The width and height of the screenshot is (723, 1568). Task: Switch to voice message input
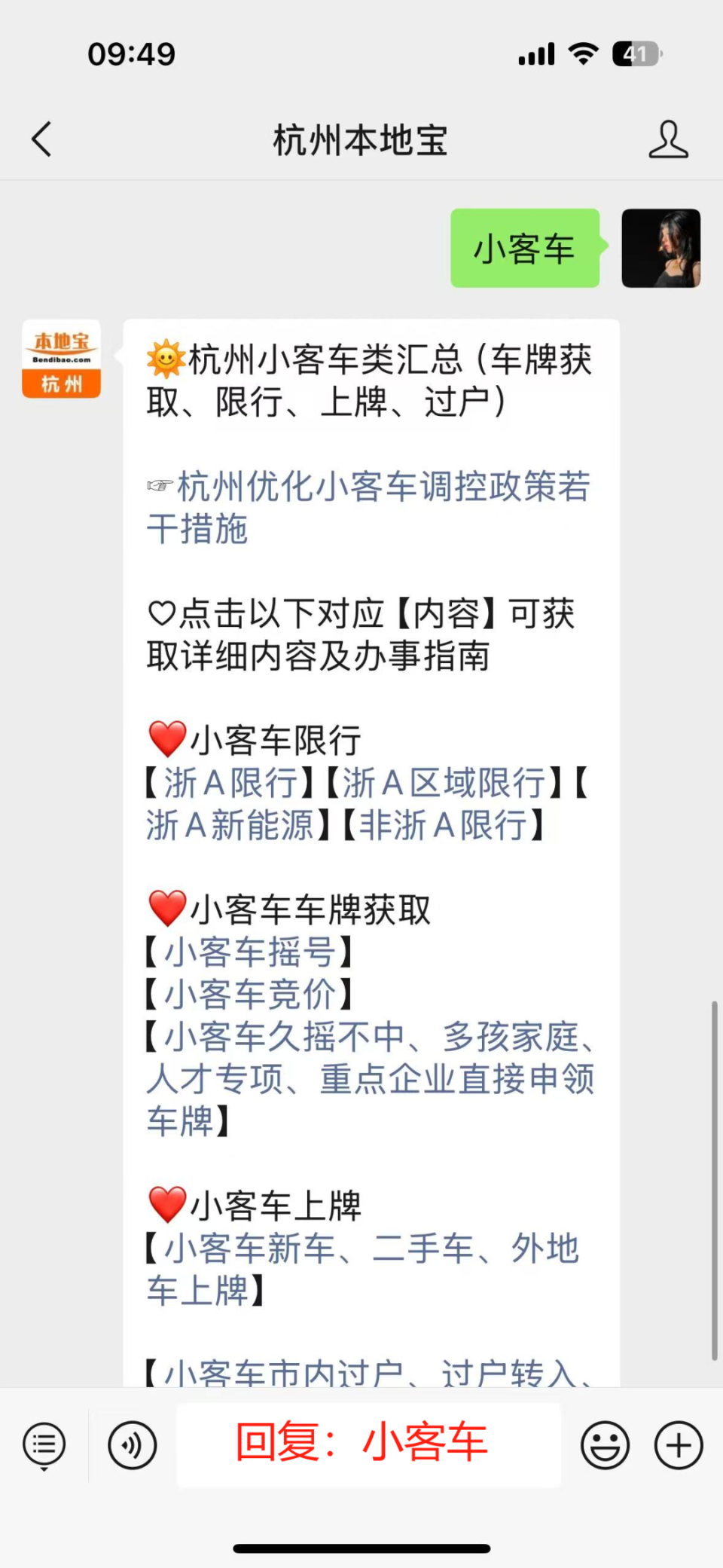[133, 1445]
